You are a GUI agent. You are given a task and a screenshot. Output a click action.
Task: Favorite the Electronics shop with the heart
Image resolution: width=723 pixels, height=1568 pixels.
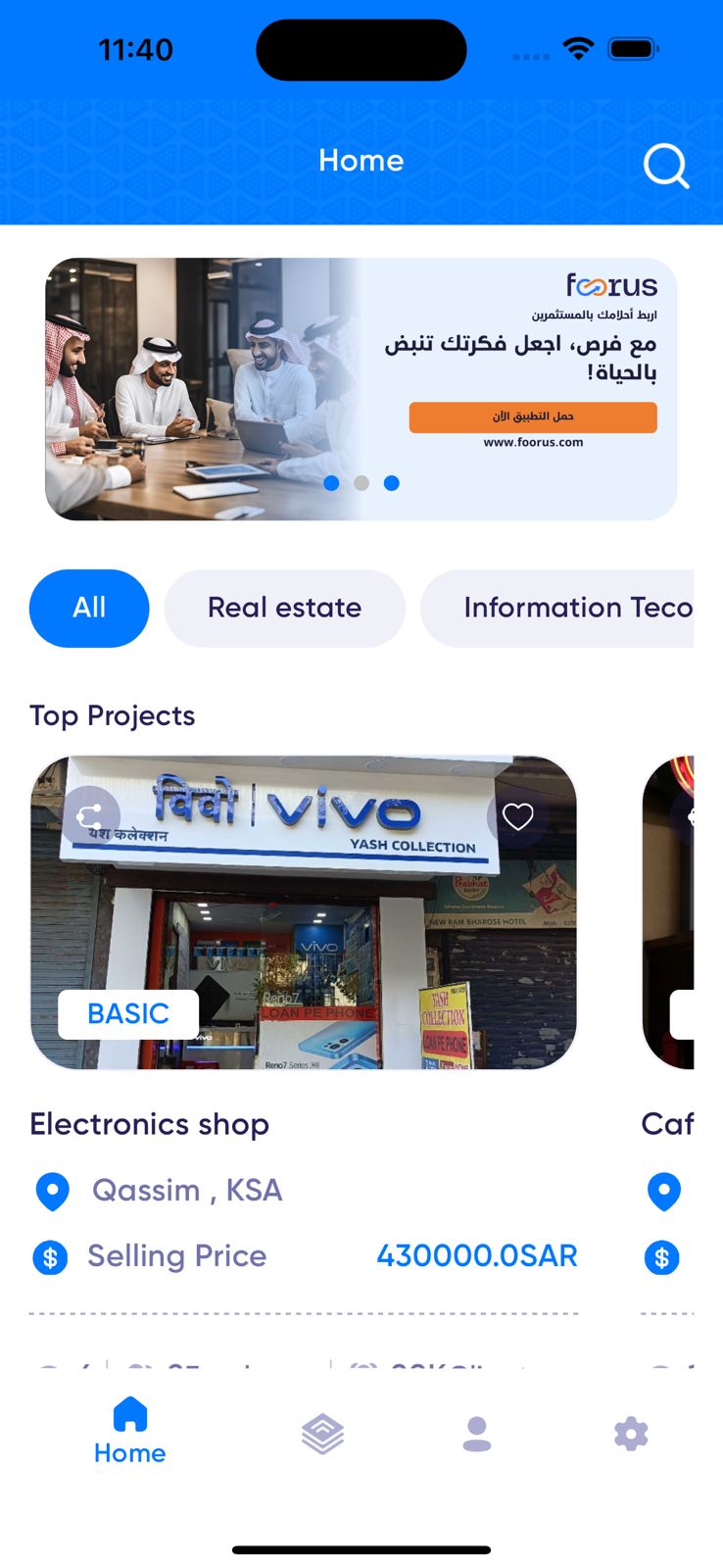click(517, 815)
